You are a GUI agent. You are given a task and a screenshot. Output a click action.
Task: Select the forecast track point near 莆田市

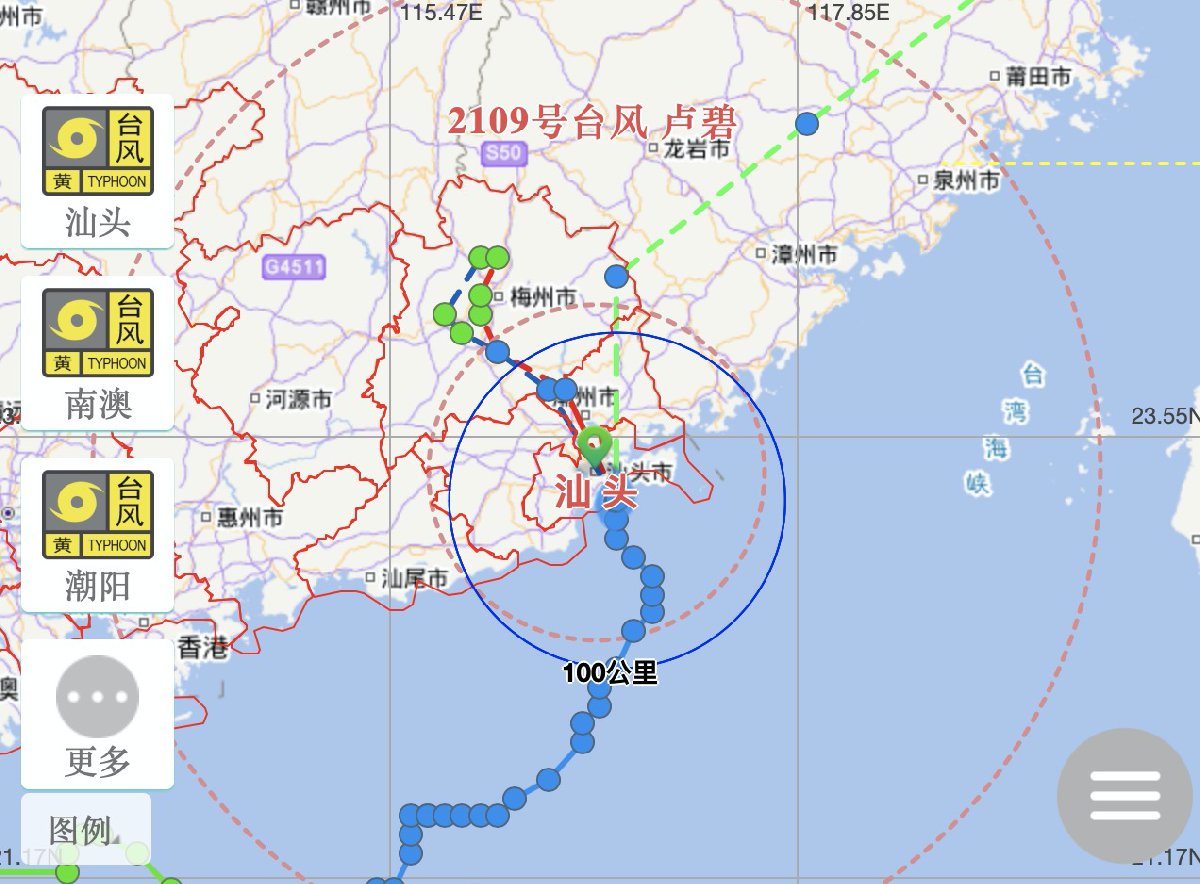coord(807,124)
